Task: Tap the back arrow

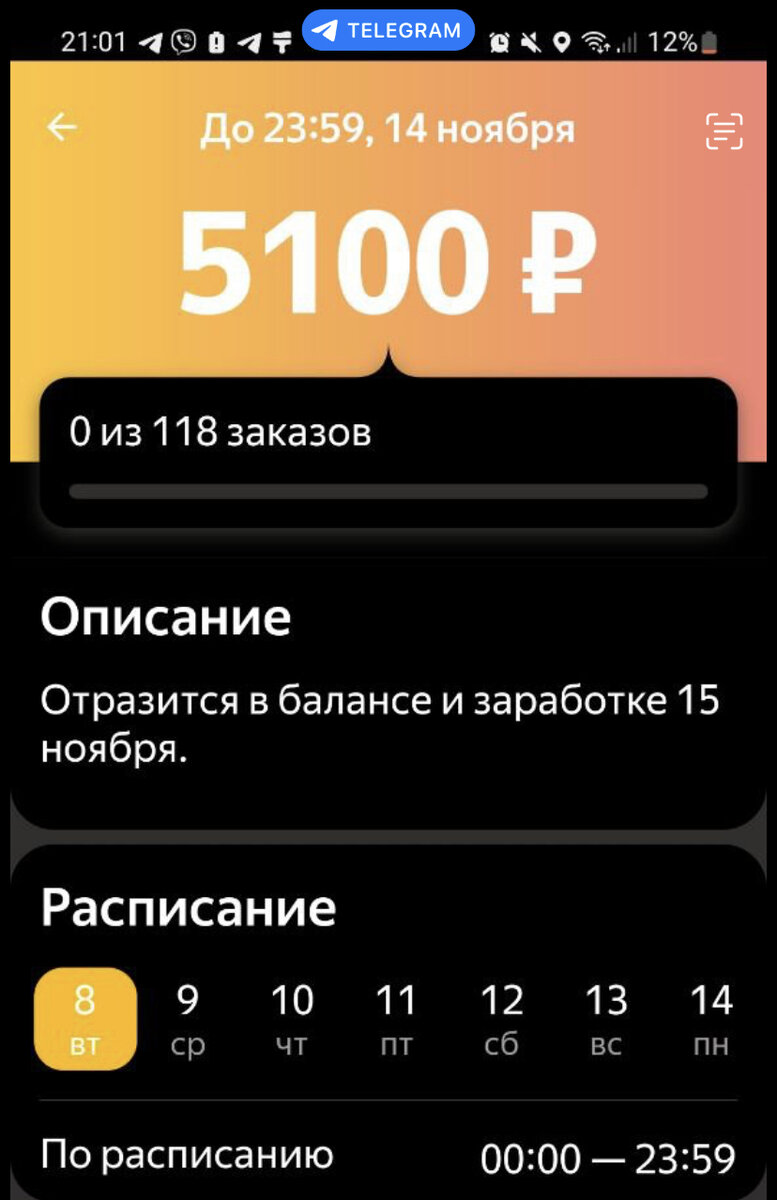Action: pos(62,128)
